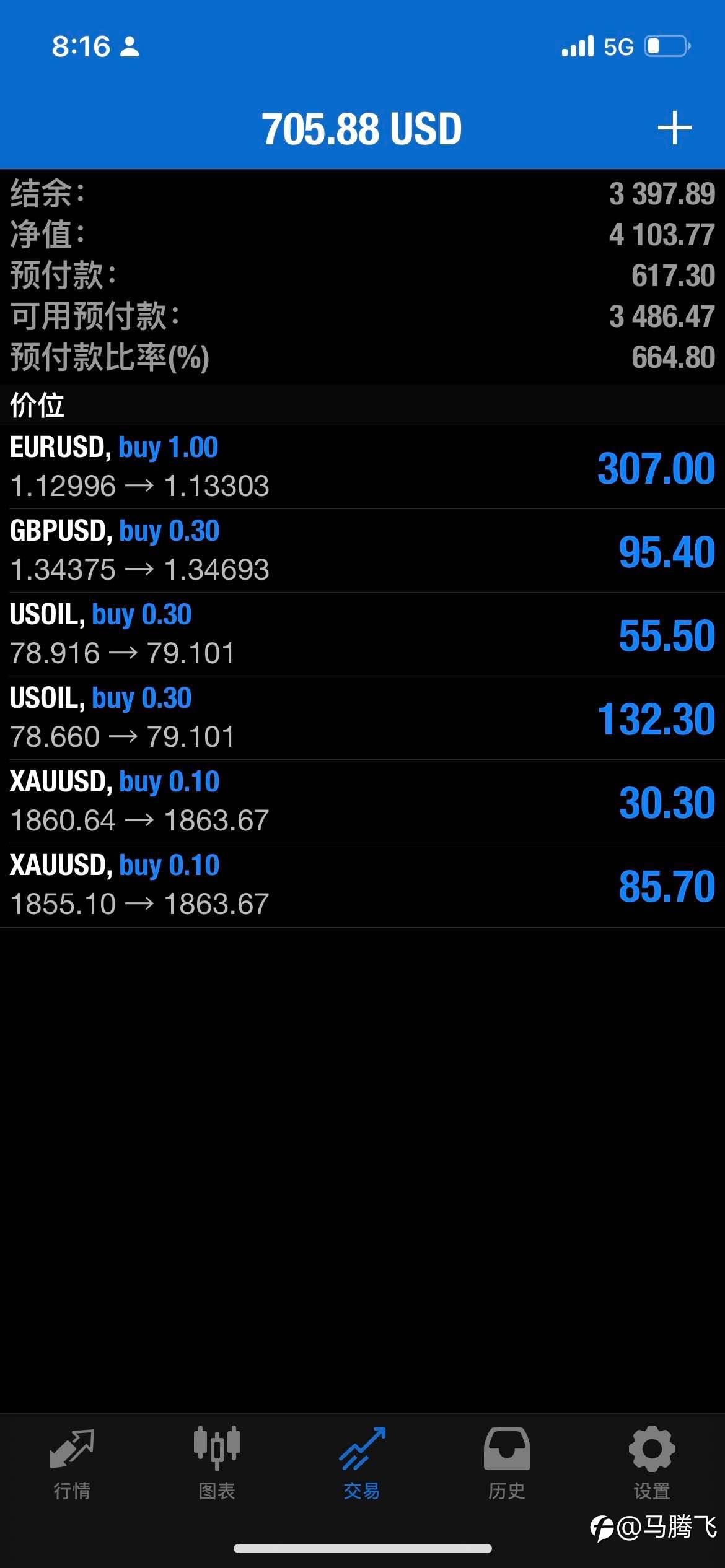Select the 交易 trade tab

(362, 1464)
